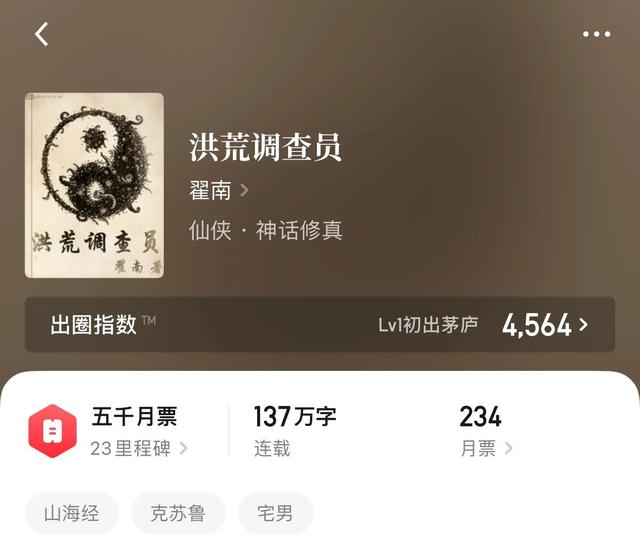
Task: Open the 月票 monthly tickets page
Action: (x=486, y=448)
